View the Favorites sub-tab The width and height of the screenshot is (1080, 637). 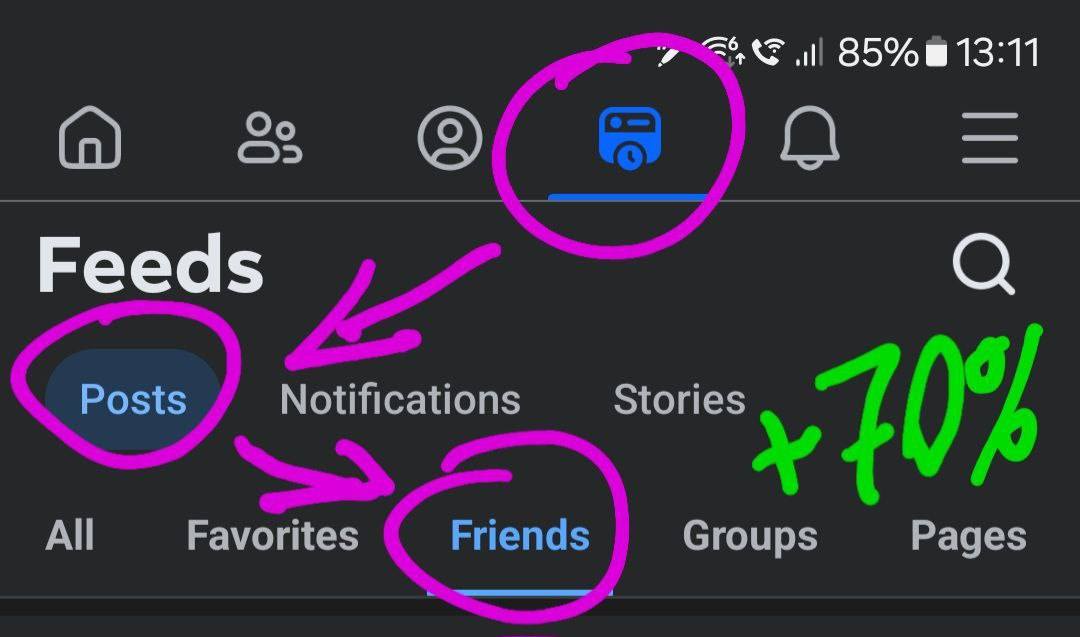tap(272, 536)
